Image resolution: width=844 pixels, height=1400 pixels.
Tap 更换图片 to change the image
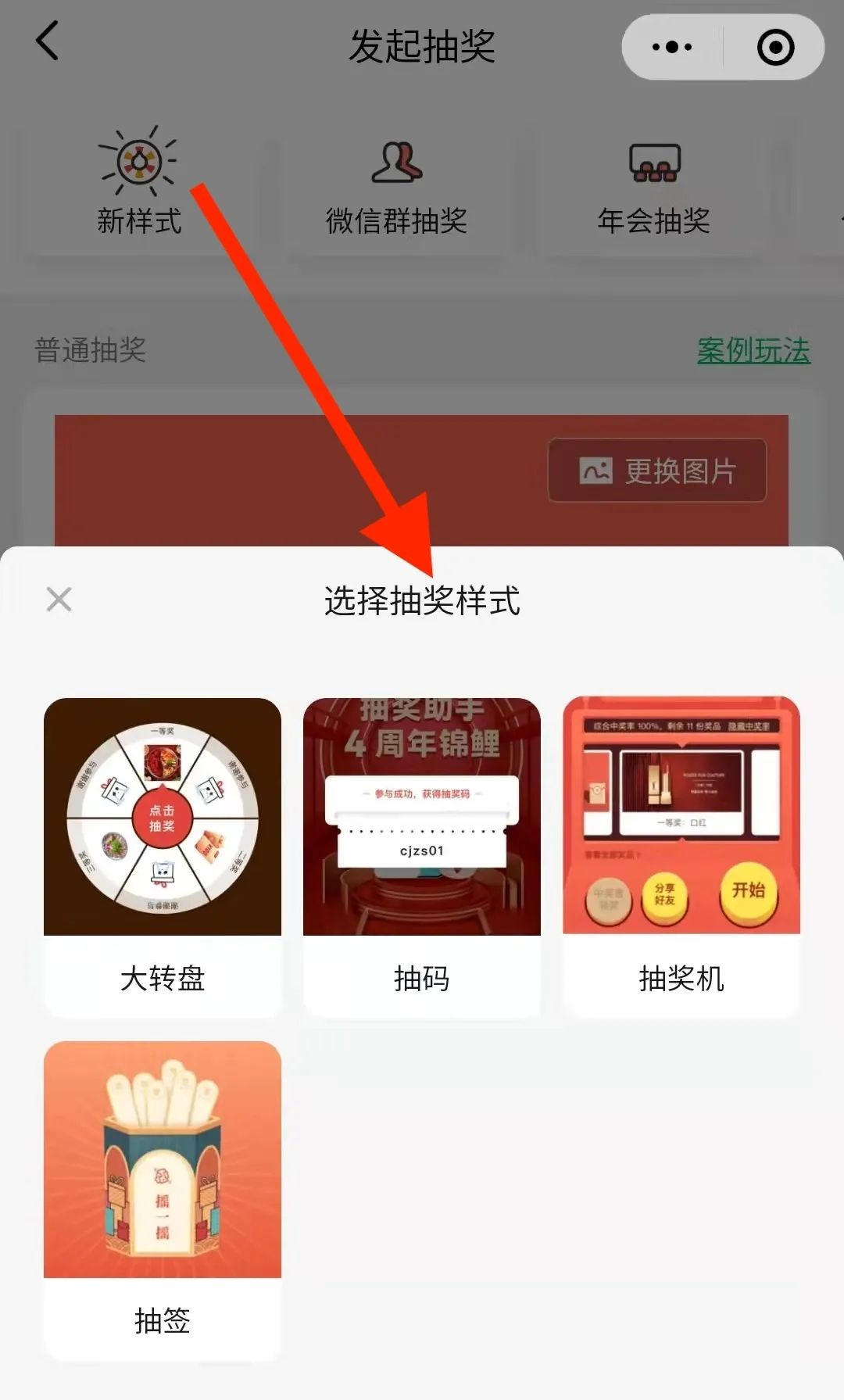coord(657,471)
